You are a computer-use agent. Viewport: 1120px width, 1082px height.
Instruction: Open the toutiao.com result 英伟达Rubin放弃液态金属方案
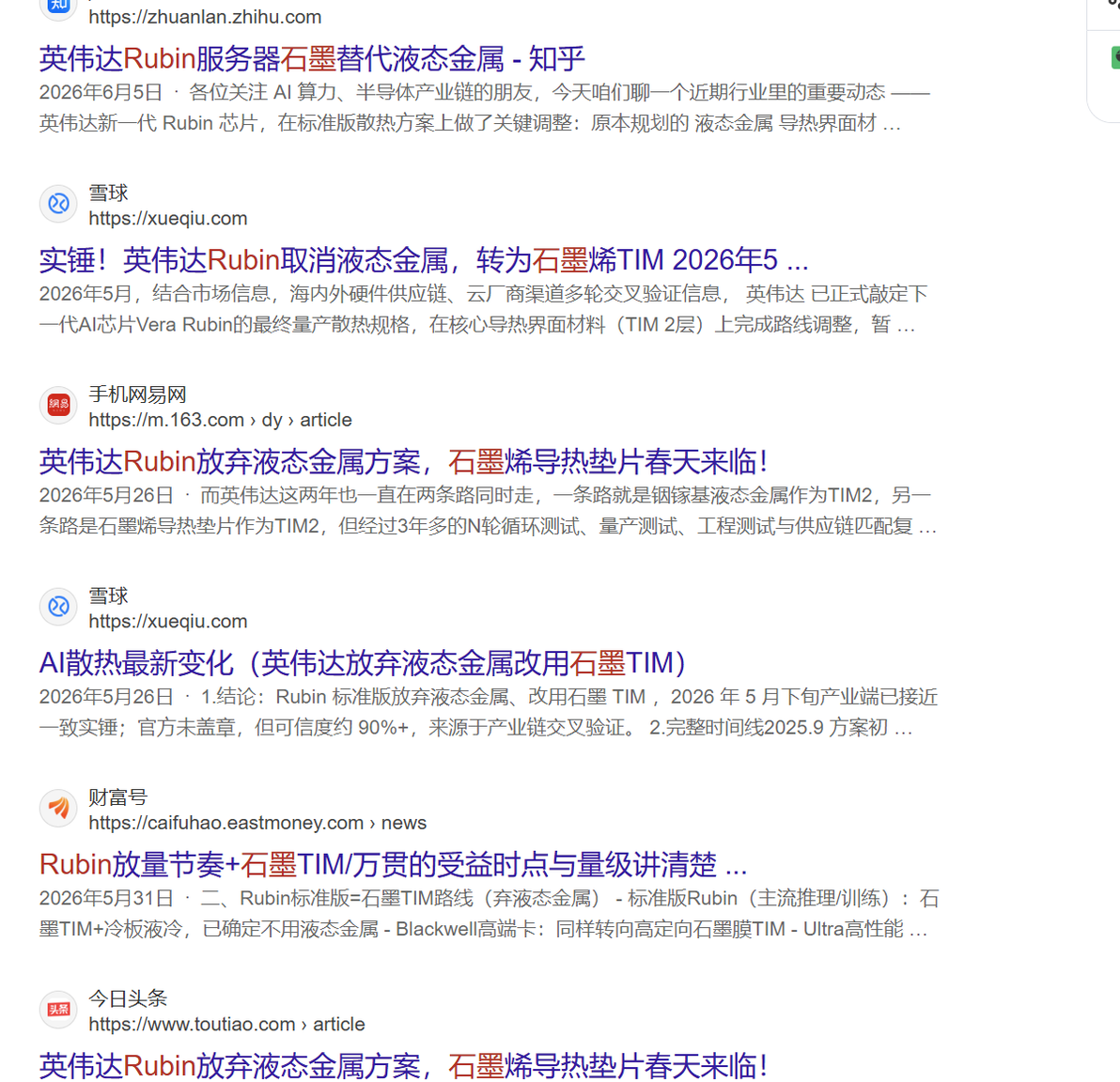(x=404, y=1066)
